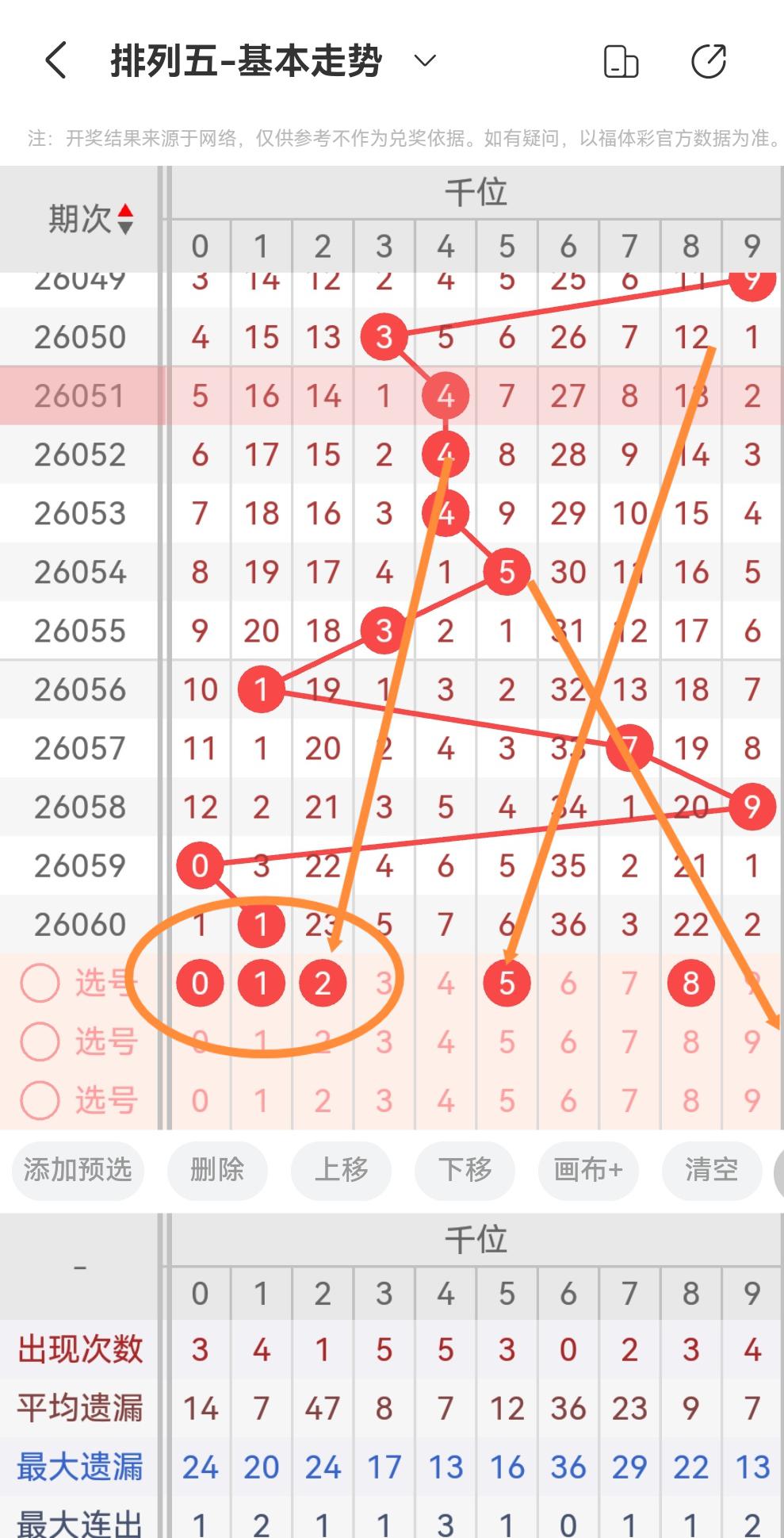This screenshot has width=784, height=1538.
Task: Select the second 选号 row radio
Action: 40,1042
